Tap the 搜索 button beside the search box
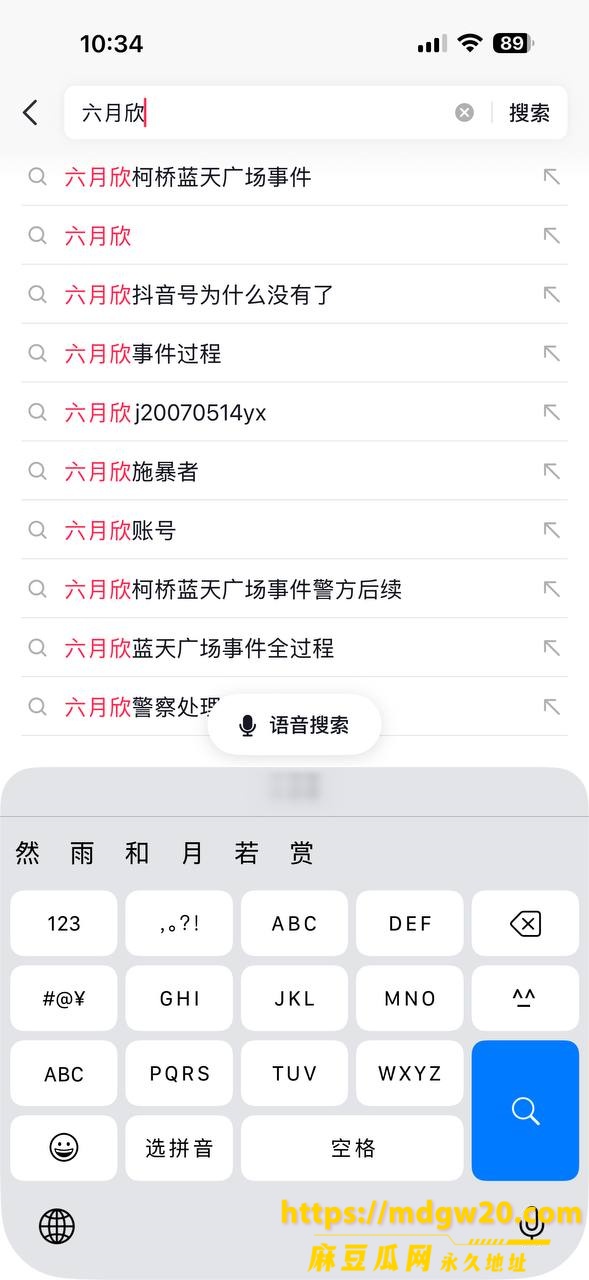Screen dimensions: 589x1280 (530, 113)
